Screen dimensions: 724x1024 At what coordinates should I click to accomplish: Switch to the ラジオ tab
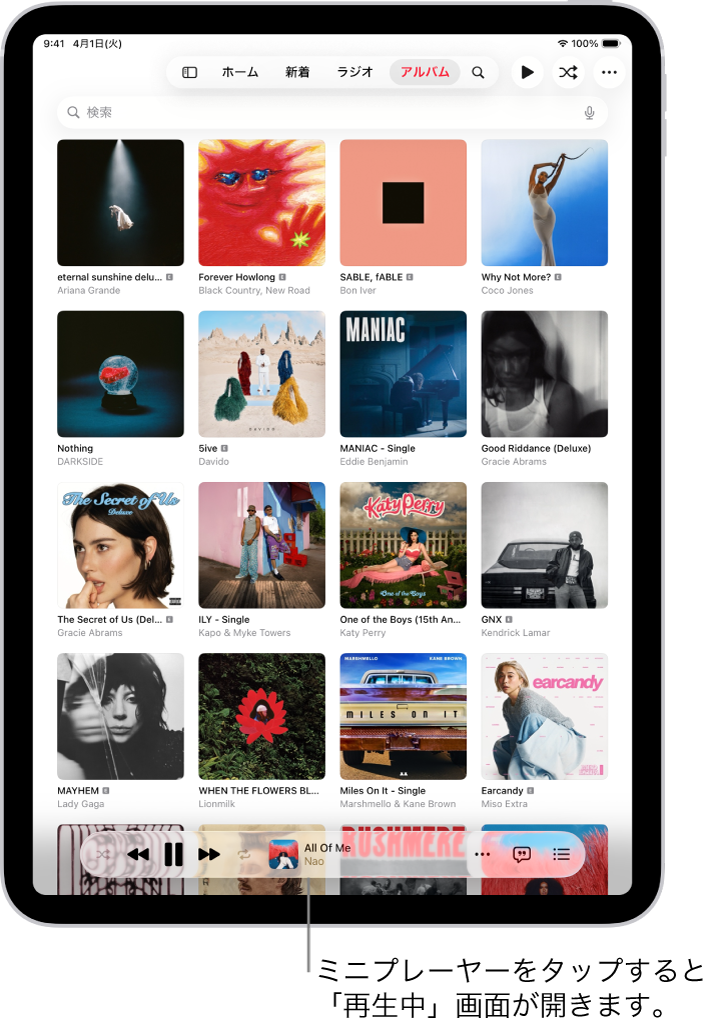click(355, 72)
